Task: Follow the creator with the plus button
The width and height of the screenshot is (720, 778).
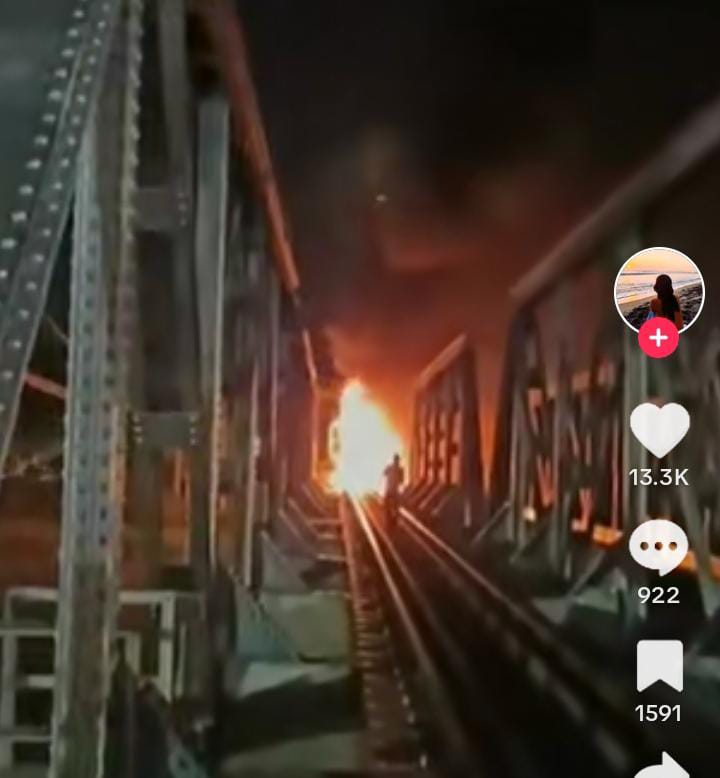Action: (x=658, y=338)
